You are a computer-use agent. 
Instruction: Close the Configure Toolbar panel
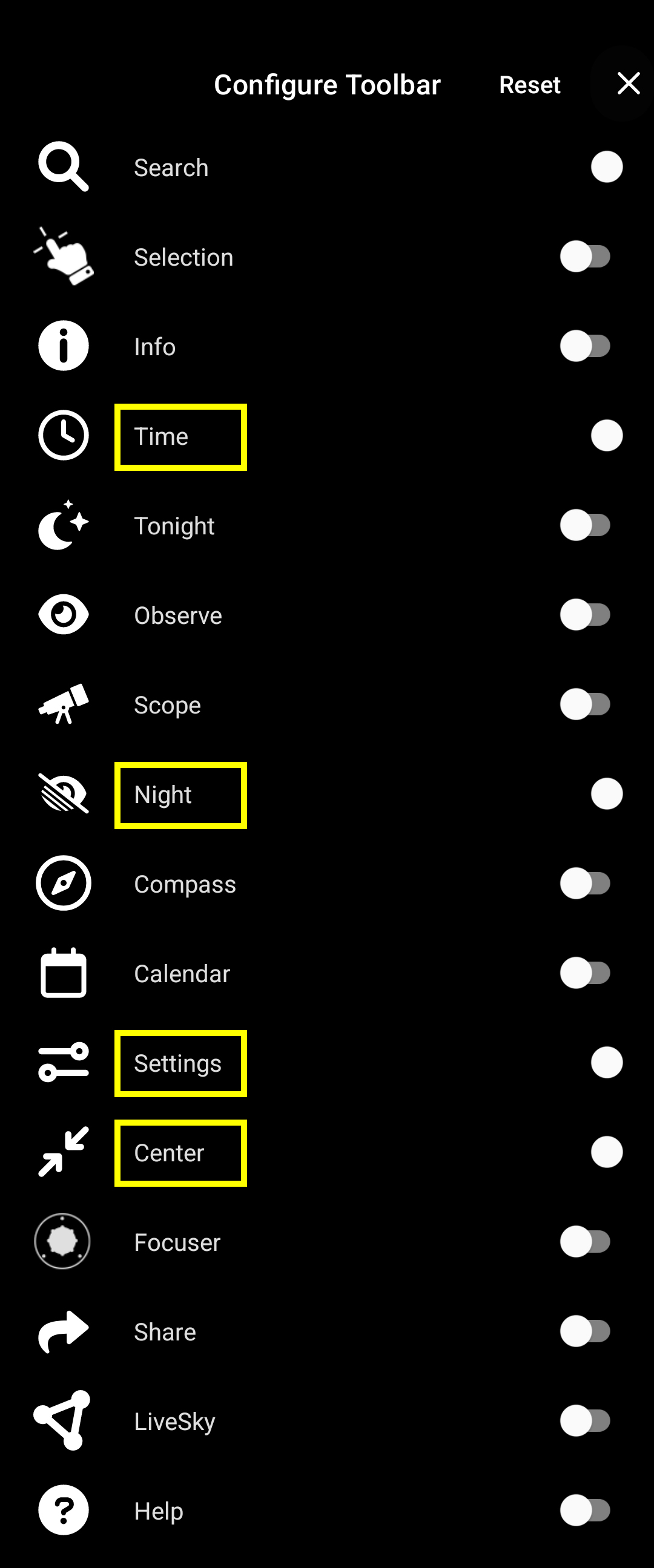point(628,84)
